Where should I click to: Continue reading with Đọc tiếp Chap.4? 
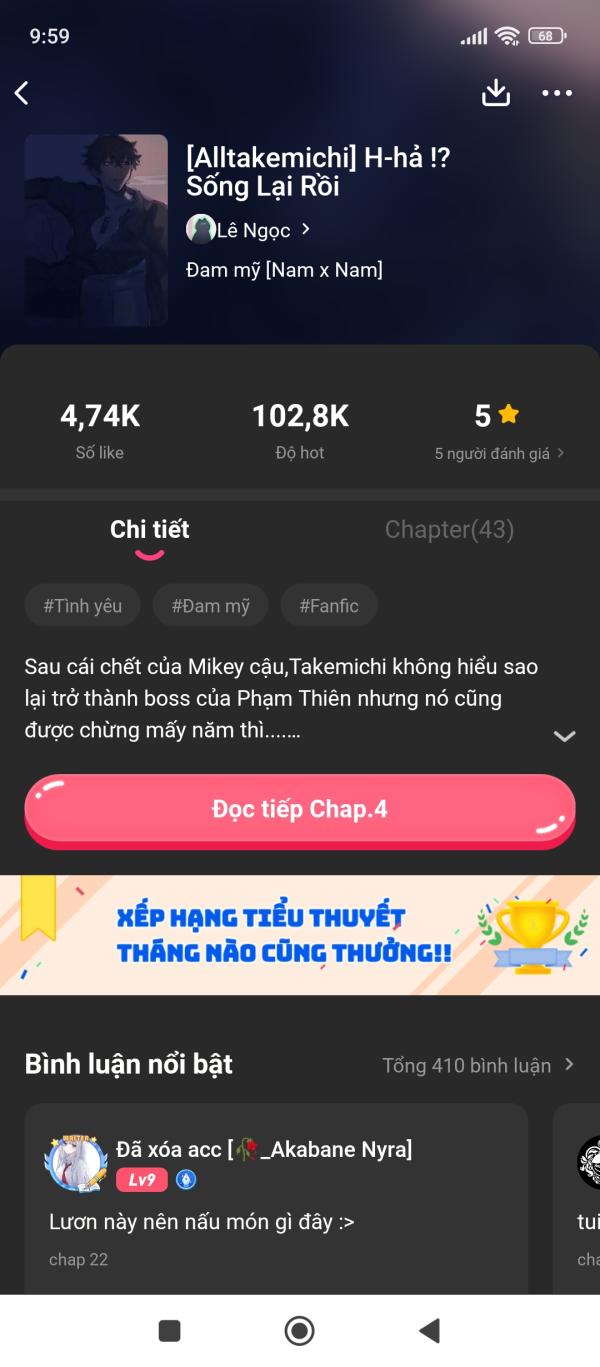click(x=300, y=811)
